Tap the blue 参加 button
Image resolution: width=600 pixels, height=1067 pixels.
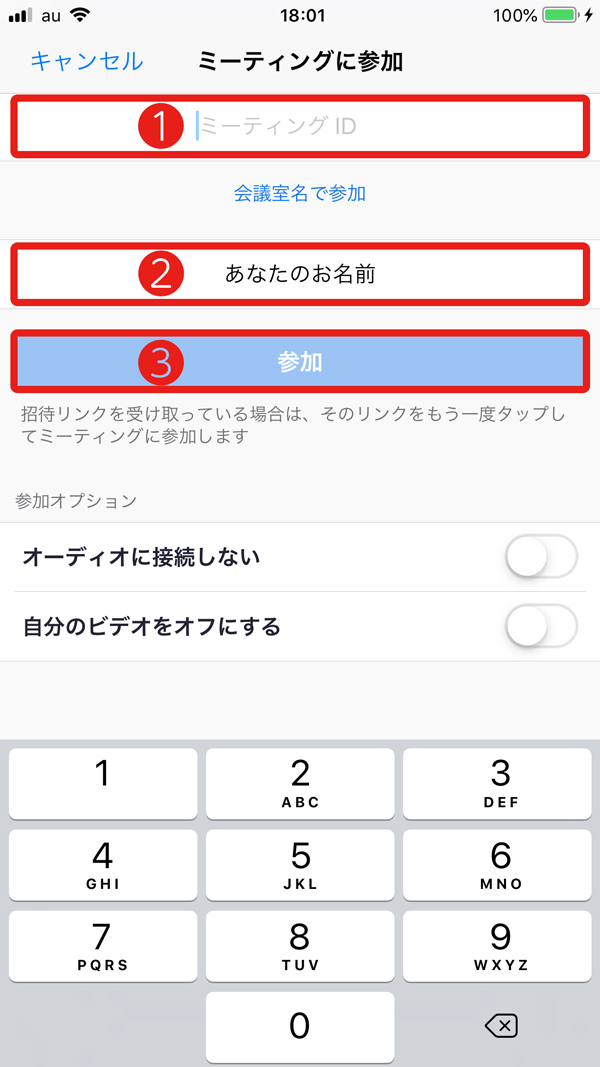pyautogui.click(x=300, y=362)
